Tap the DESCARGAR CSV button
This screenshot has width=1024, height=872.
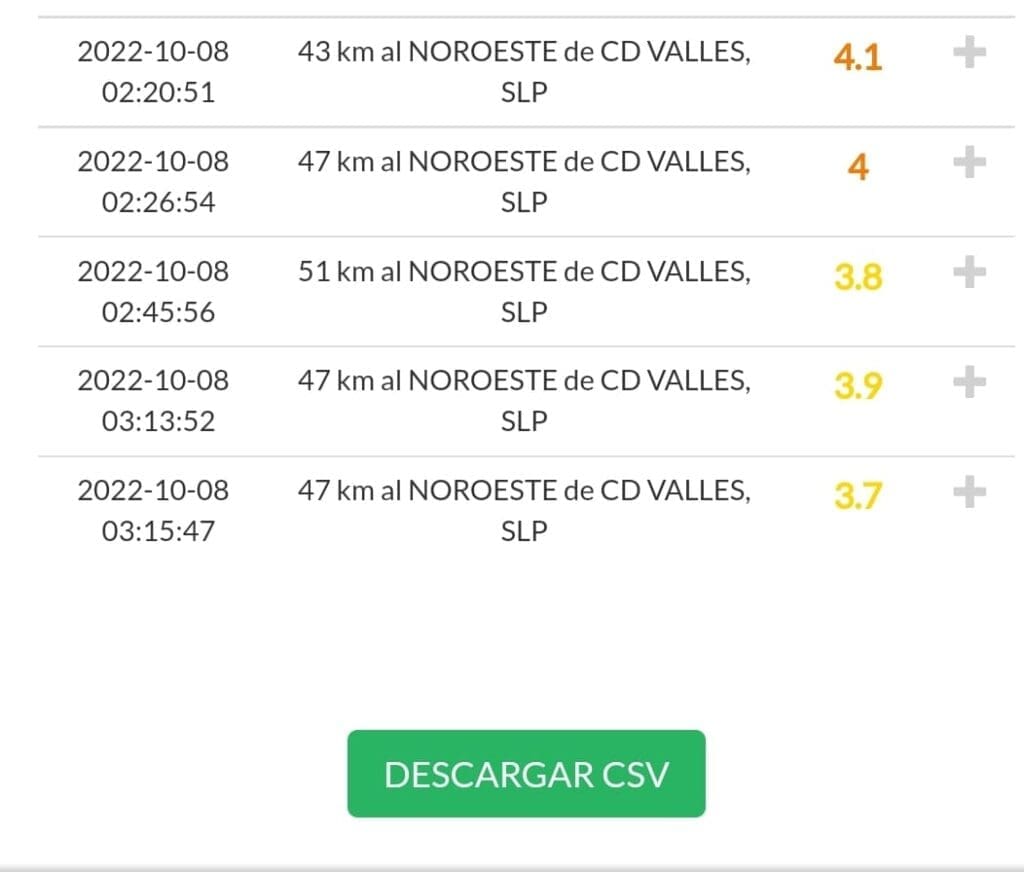[526, 774]
